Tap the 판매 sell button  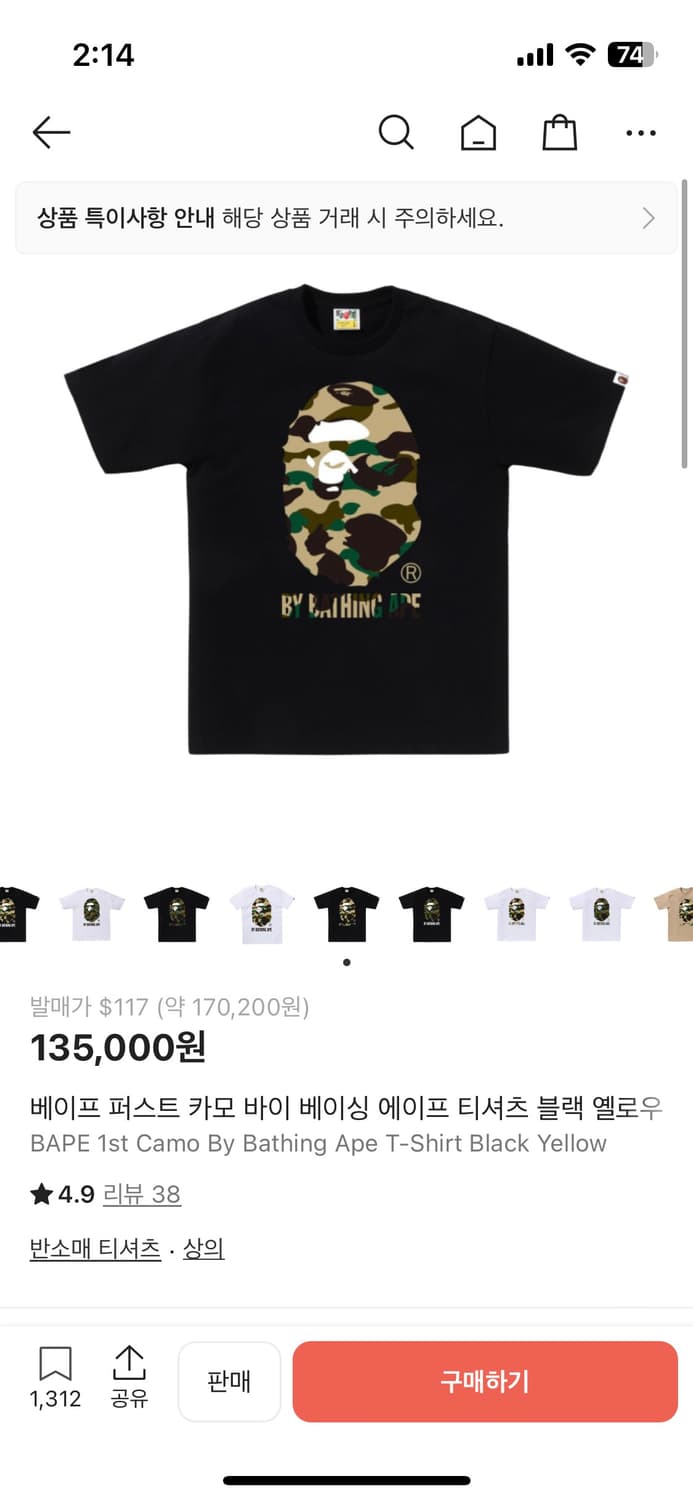pos(229,1381)
